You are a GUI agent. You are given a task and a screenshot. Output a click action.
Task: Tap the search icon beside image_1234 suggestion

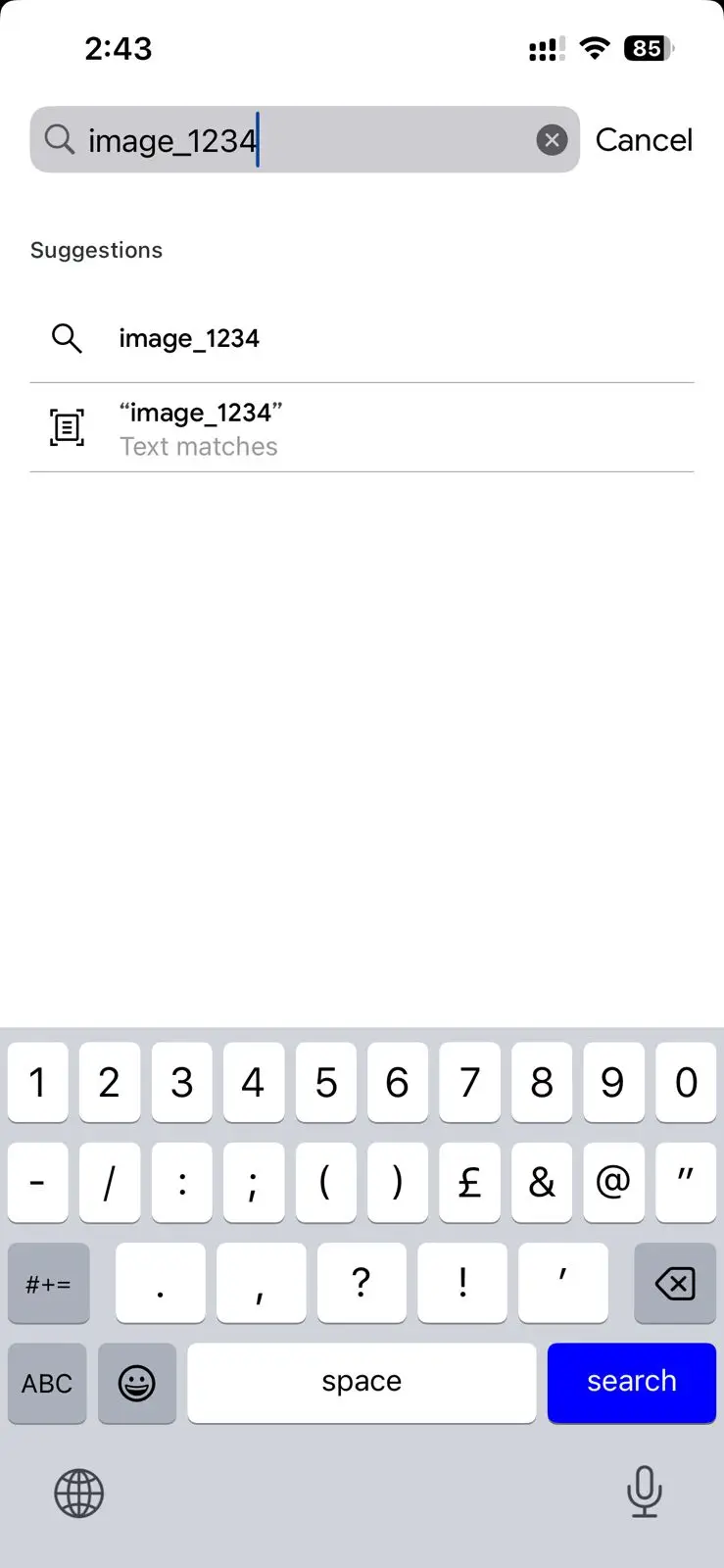66,338
